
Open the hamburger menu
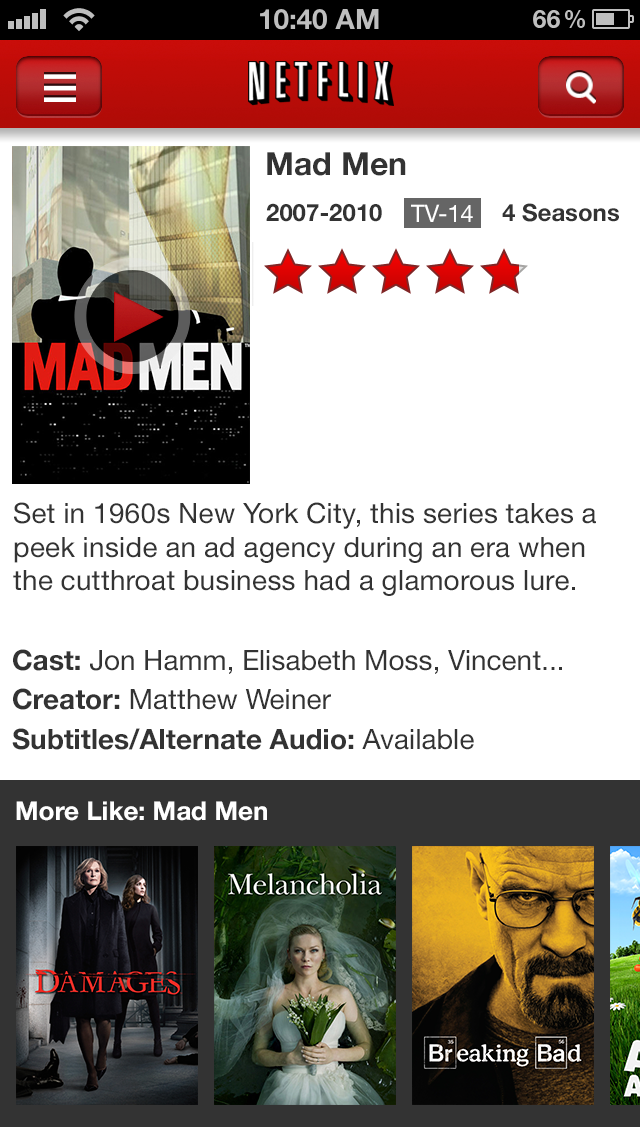(x=59, y=87)
